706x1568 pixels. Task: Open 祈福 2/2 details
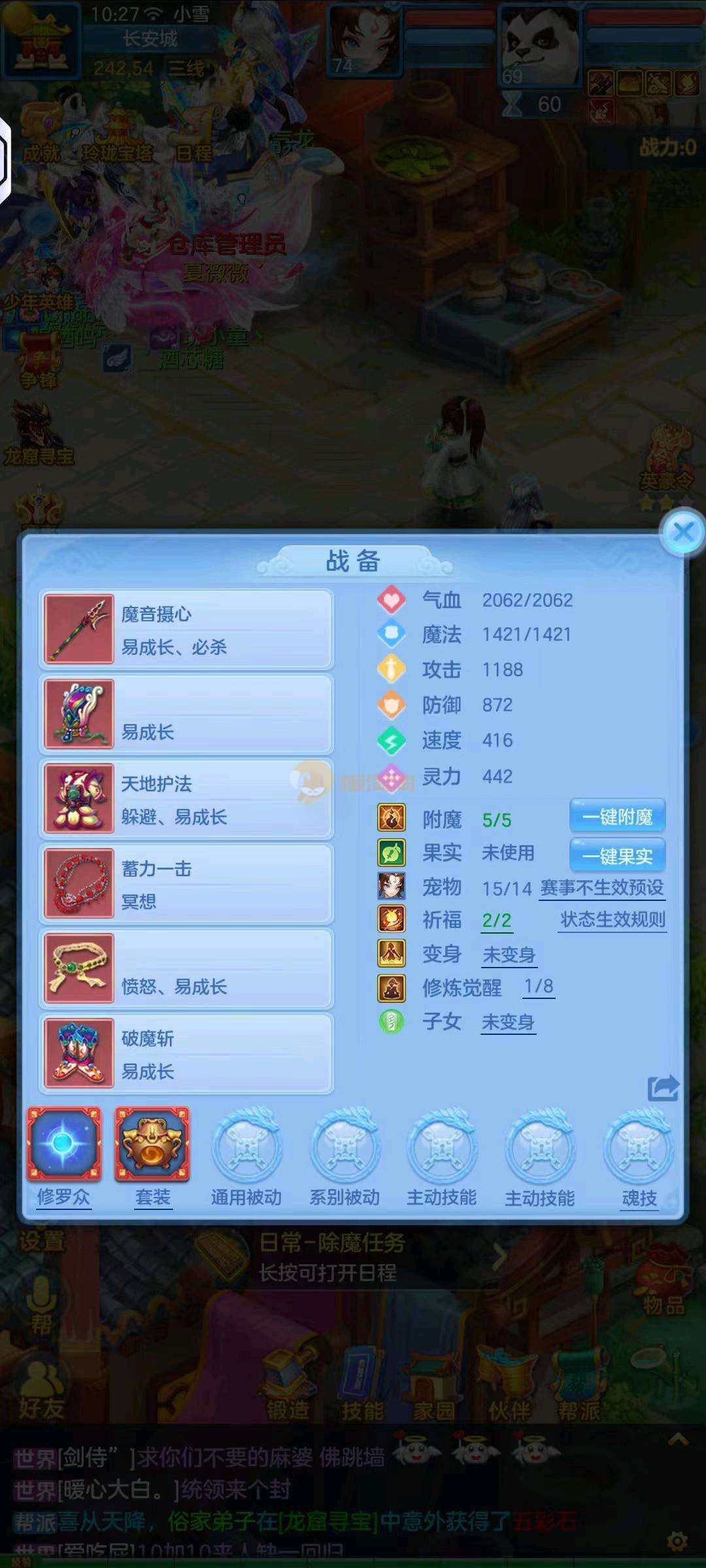click(497, 921)
